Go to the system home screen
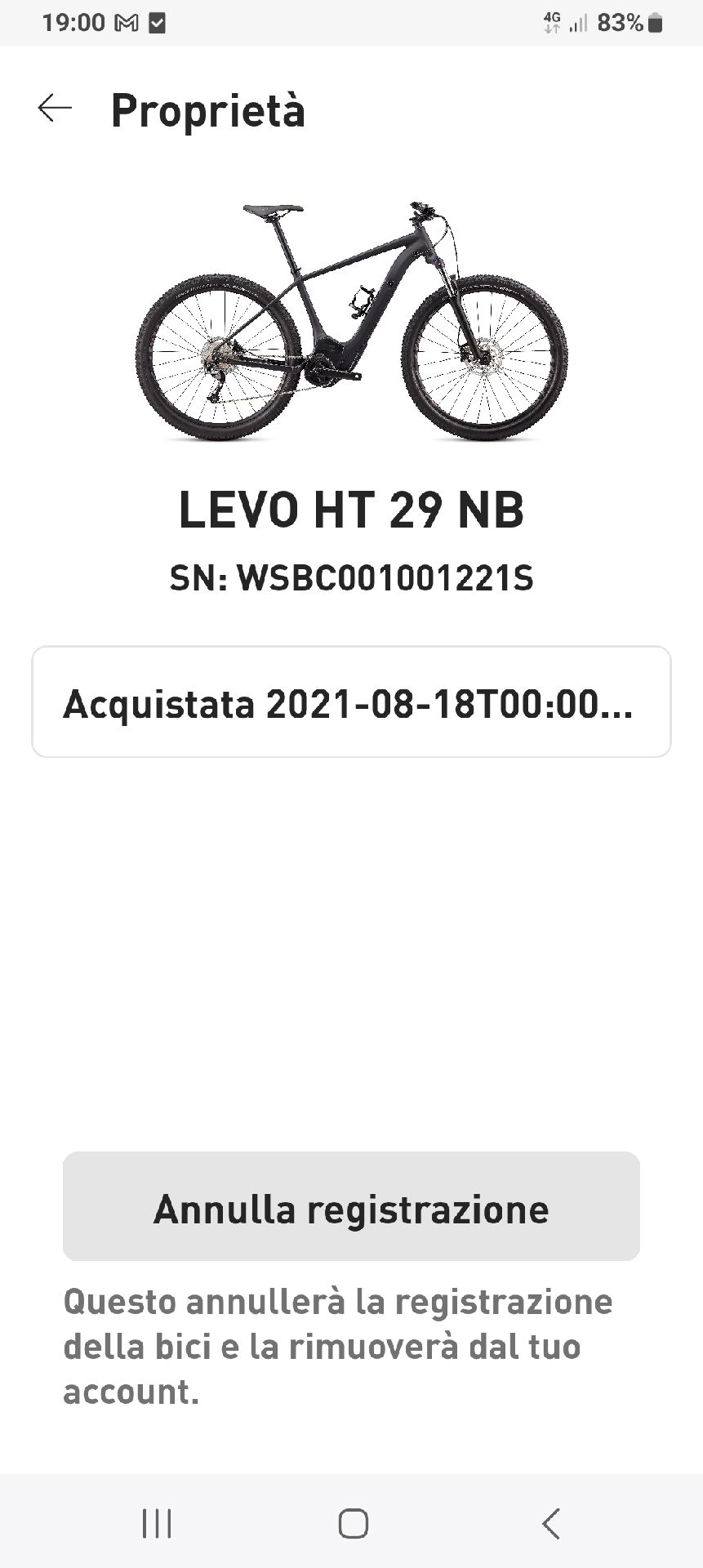The height and width of the screenshot is (1568, 703). coord(353,1523)
